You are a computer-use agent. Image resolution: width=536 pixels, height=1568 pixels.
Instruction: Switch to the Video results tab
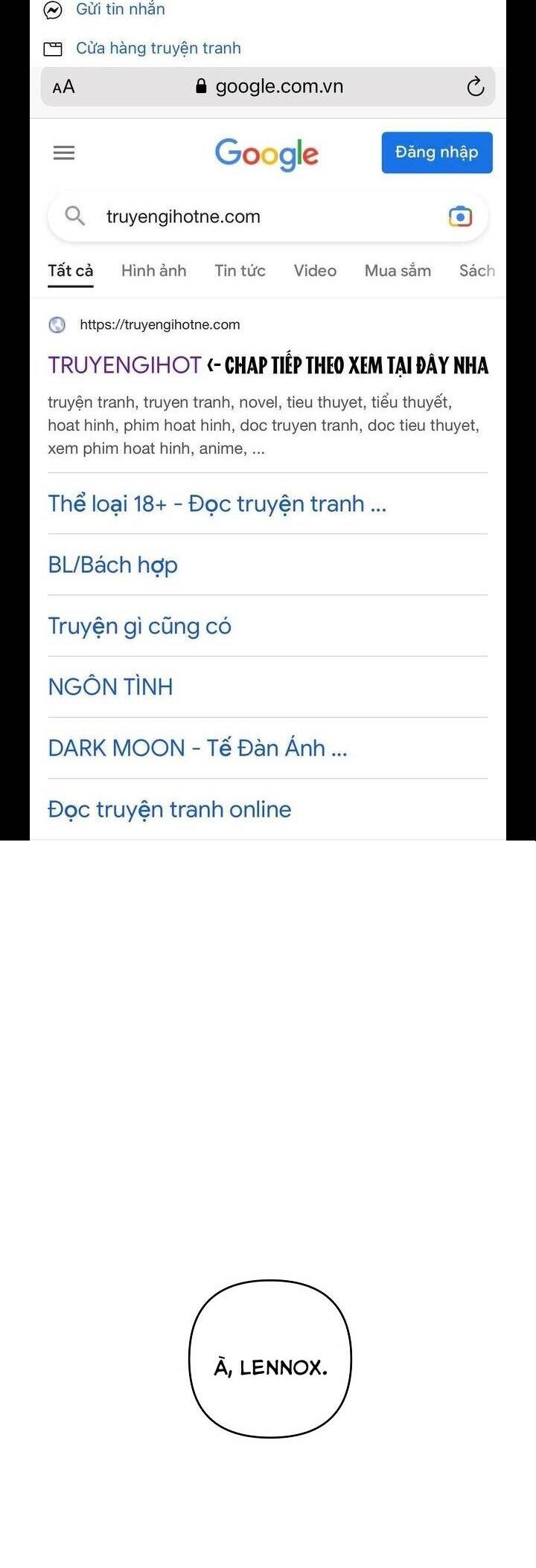click(314, 271)
